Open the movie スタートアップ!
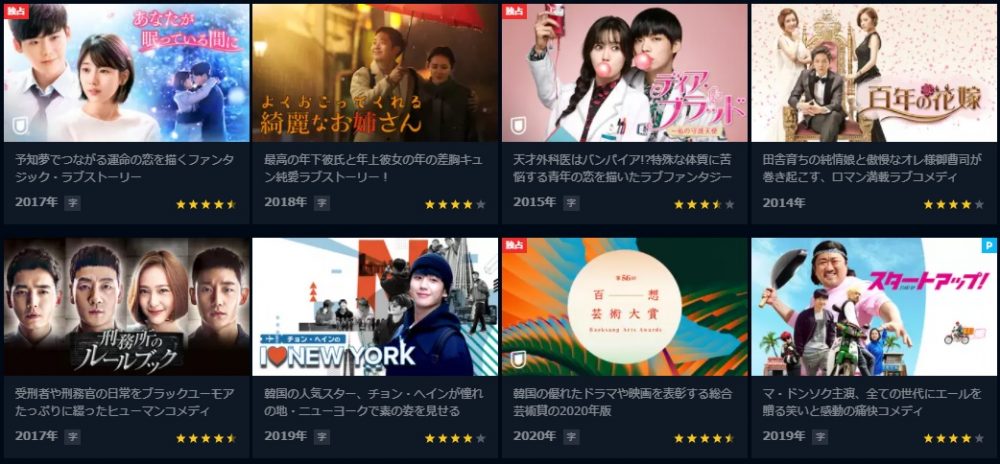Viewport: 1000px width, 464px height. click(x=873, y=306)
